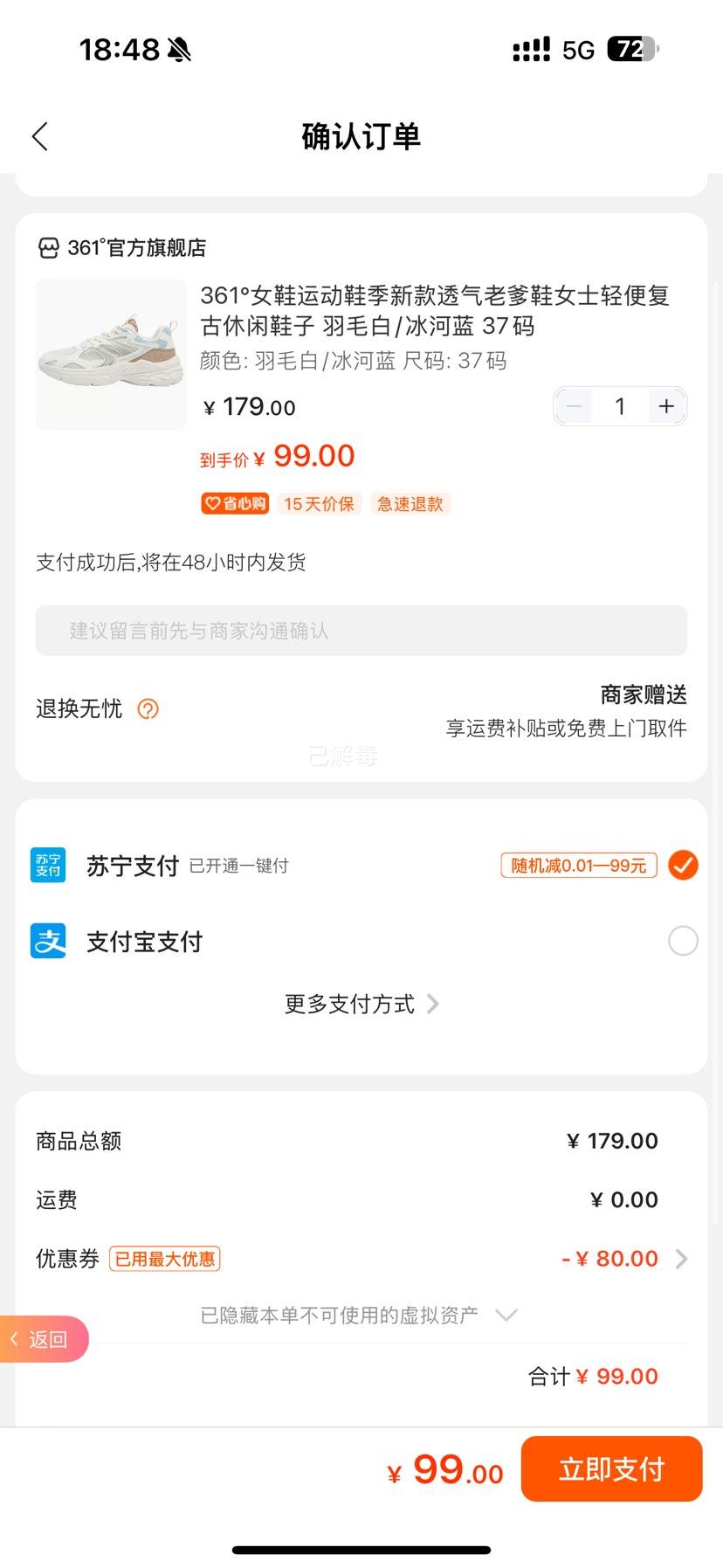Screen dimensions: 723x1568
Task: Open the 退换无忧 help question mark
Action: tap(148, 709)
